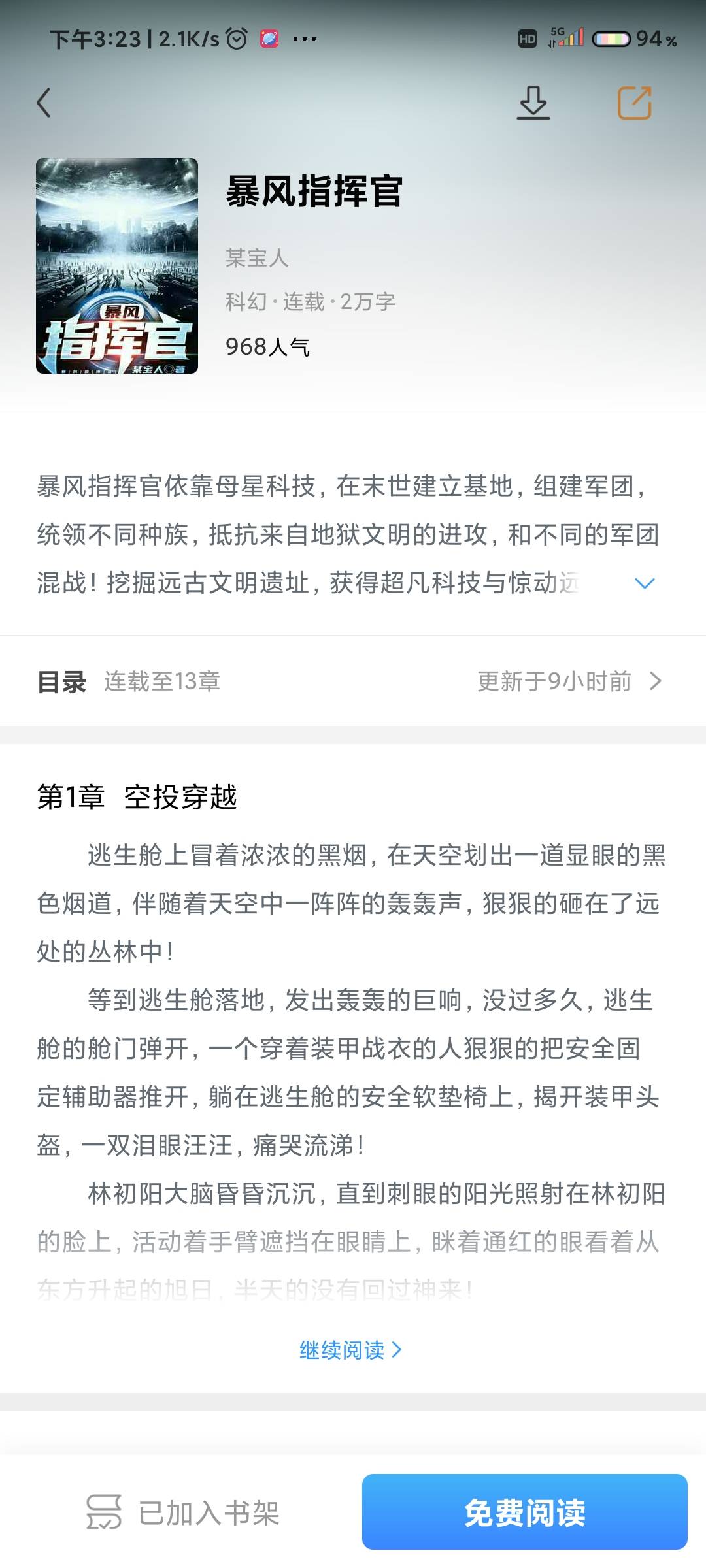Share the book via the orange share icon
Screen dimensions: 706x1568
point(635,103)
